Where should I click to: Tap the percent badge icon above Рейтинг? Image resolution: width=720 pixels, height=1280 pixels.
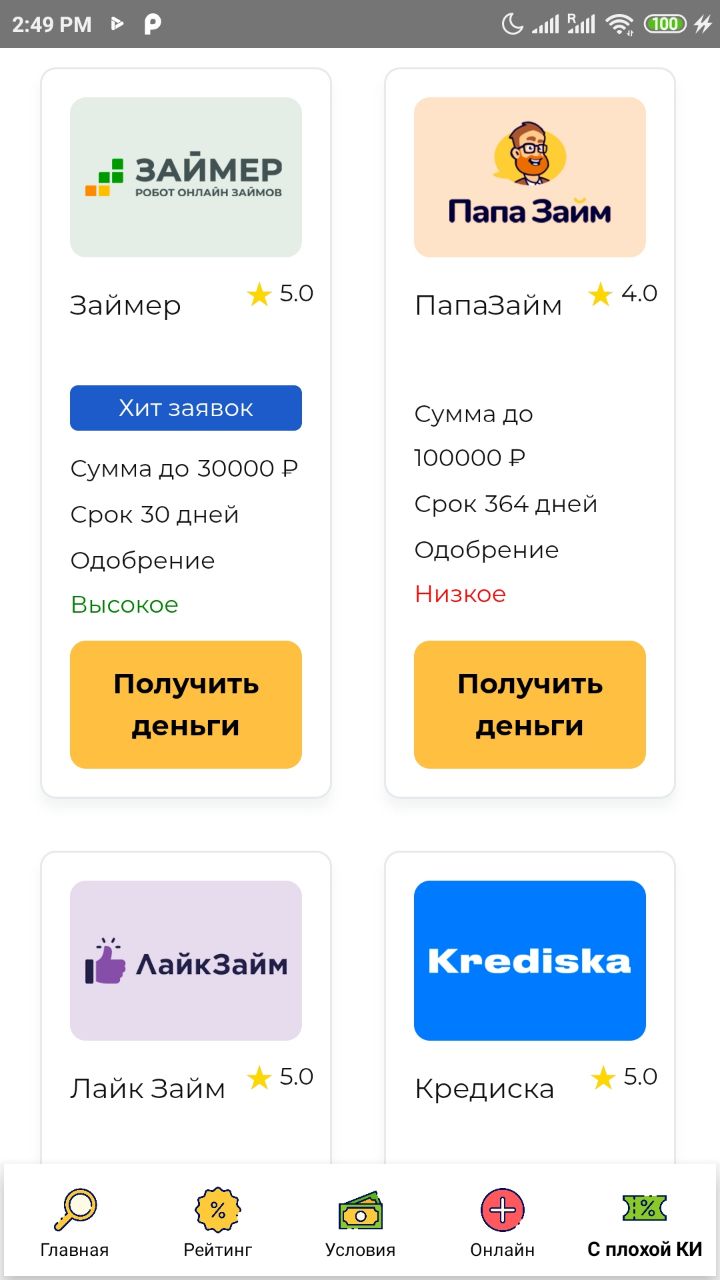217,1210
